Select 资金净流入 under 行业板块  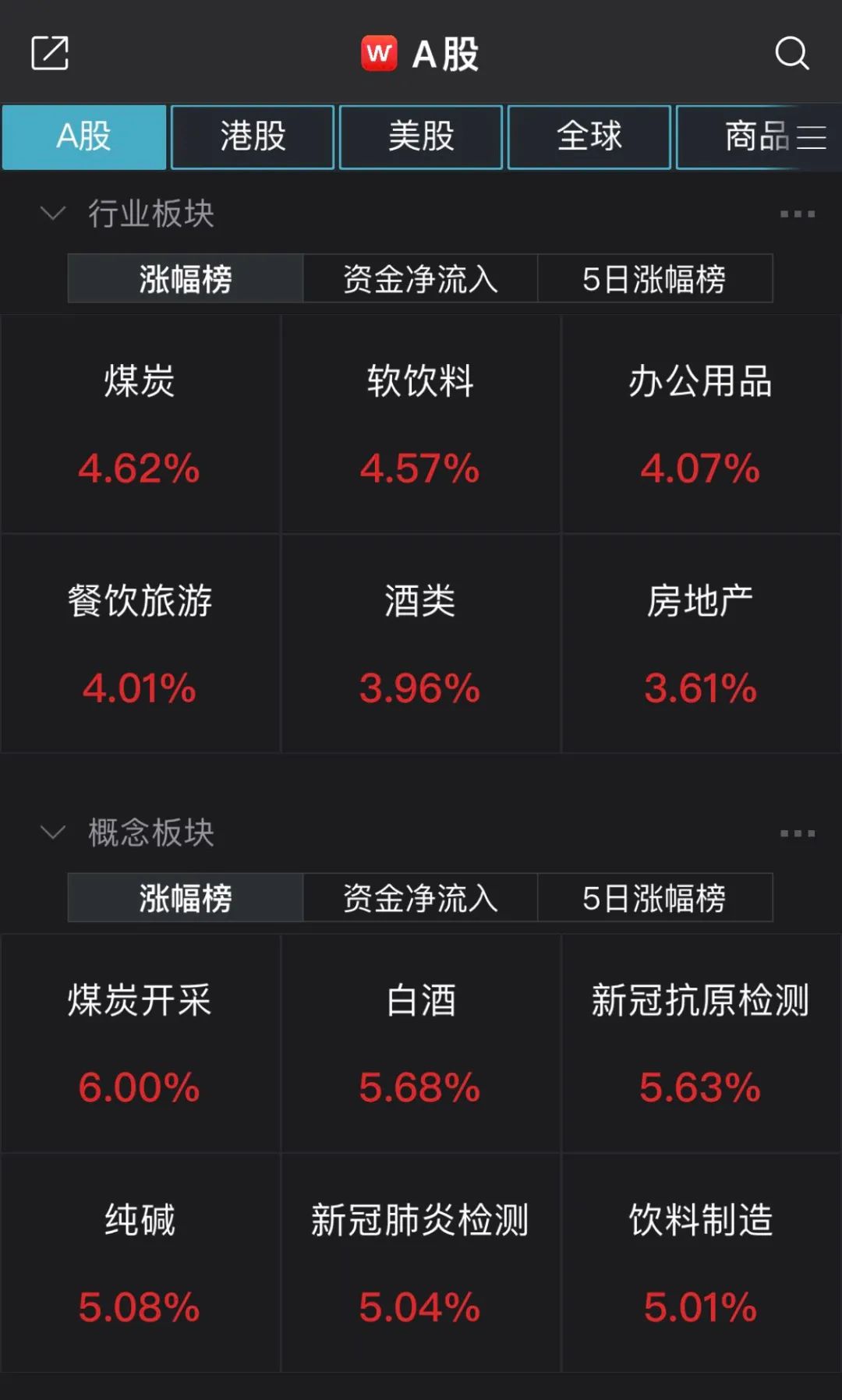420,278
